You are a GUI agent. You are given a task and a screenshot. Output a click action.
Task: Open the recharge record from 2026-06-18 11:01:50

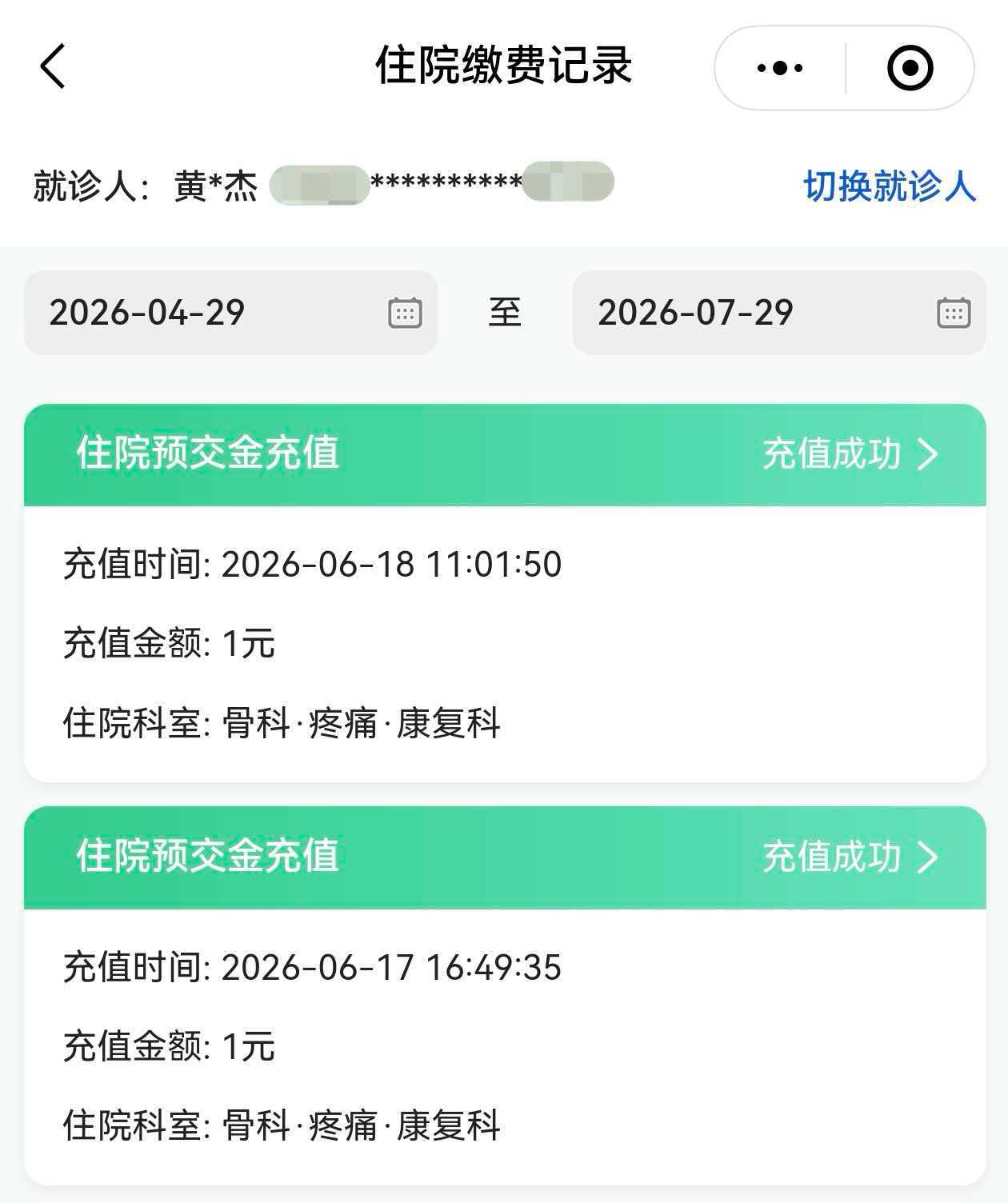[505, 593]
